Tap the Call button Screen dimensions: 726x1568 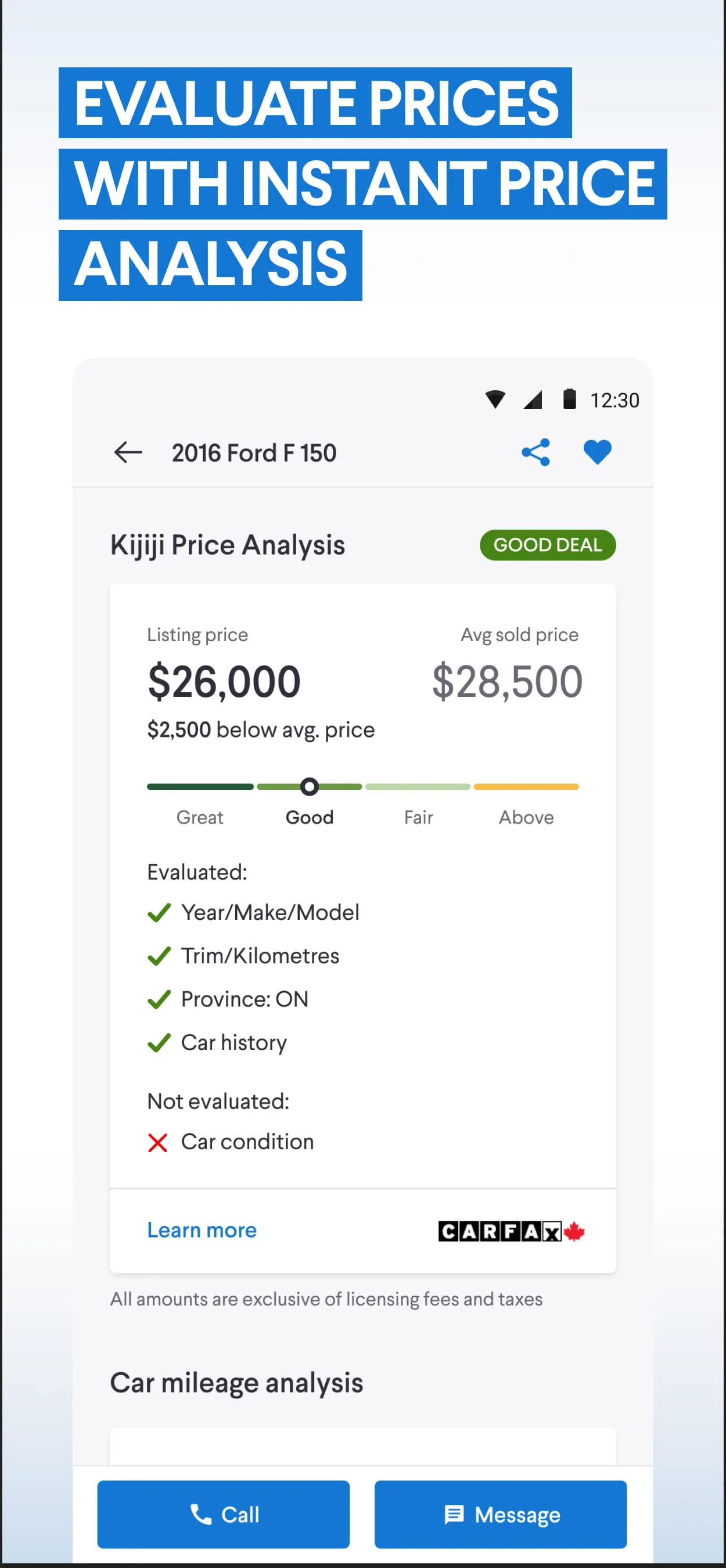pyautogui.click(x=222, y=1515)
